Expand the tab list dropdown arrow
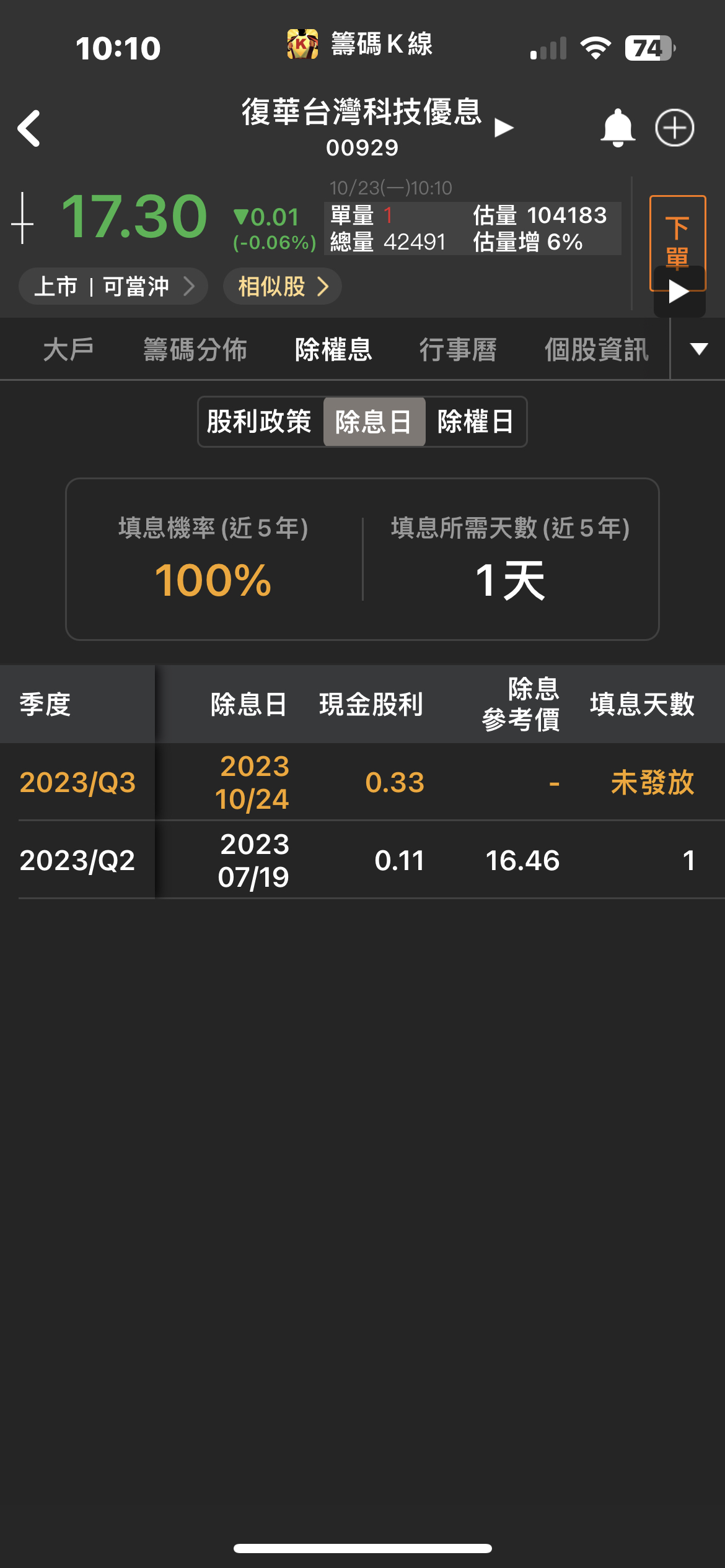725x1568 pixels. tap(699, 349)
